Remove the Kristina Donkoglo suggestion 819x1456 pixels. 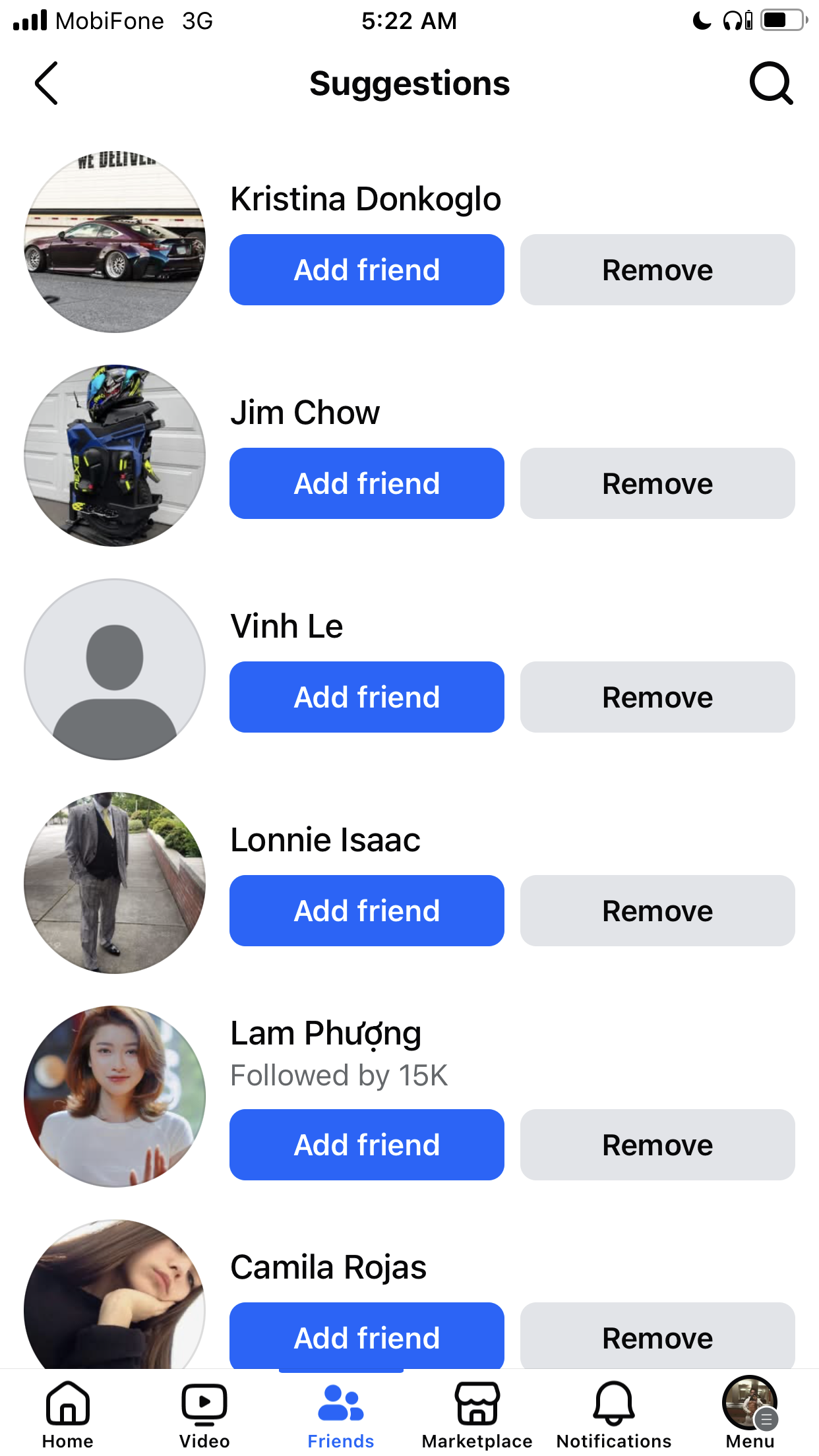pos(657,270)
